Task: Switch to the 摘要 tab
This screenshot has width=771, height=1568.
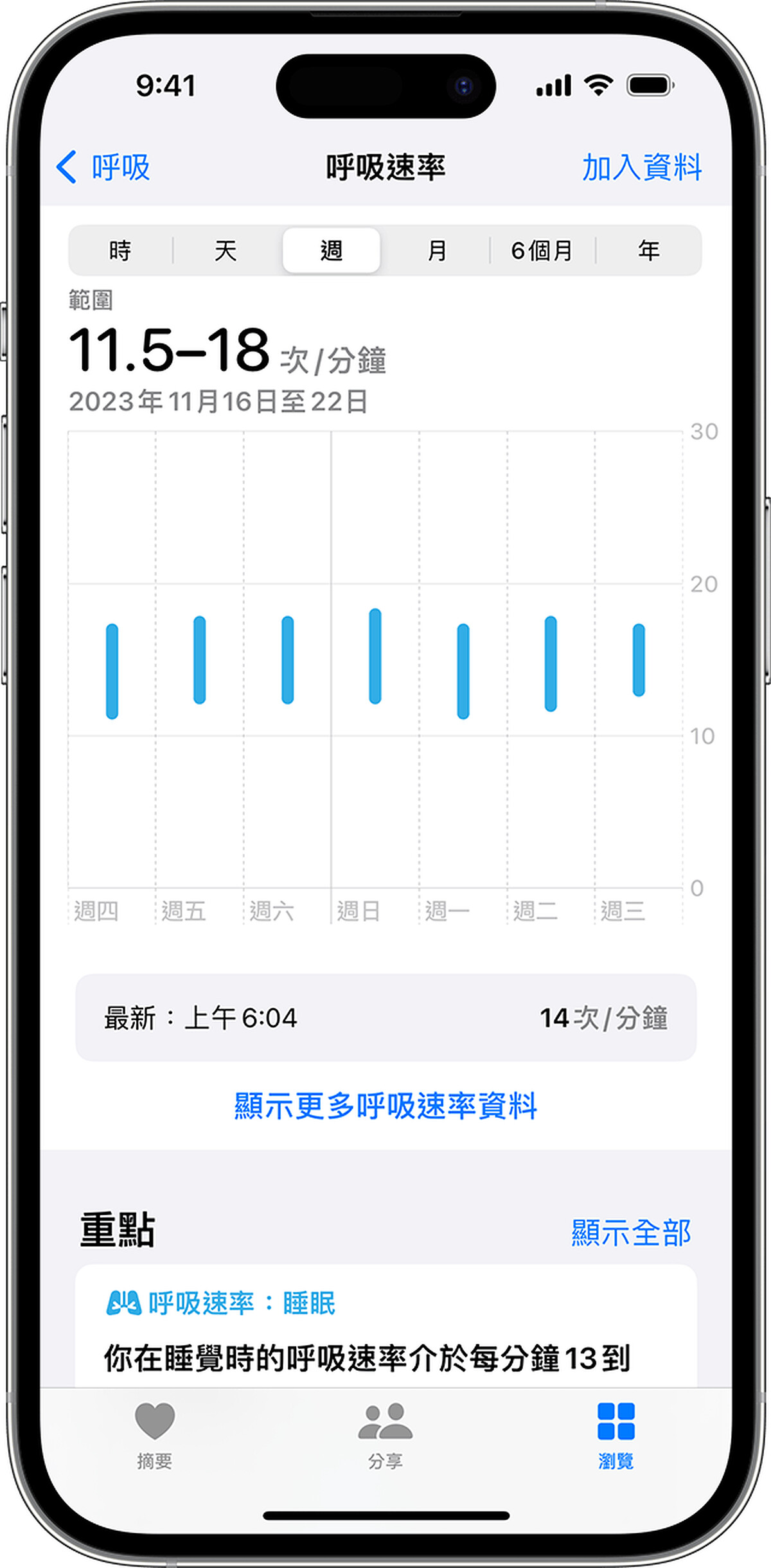Action: click(154, 1433)
